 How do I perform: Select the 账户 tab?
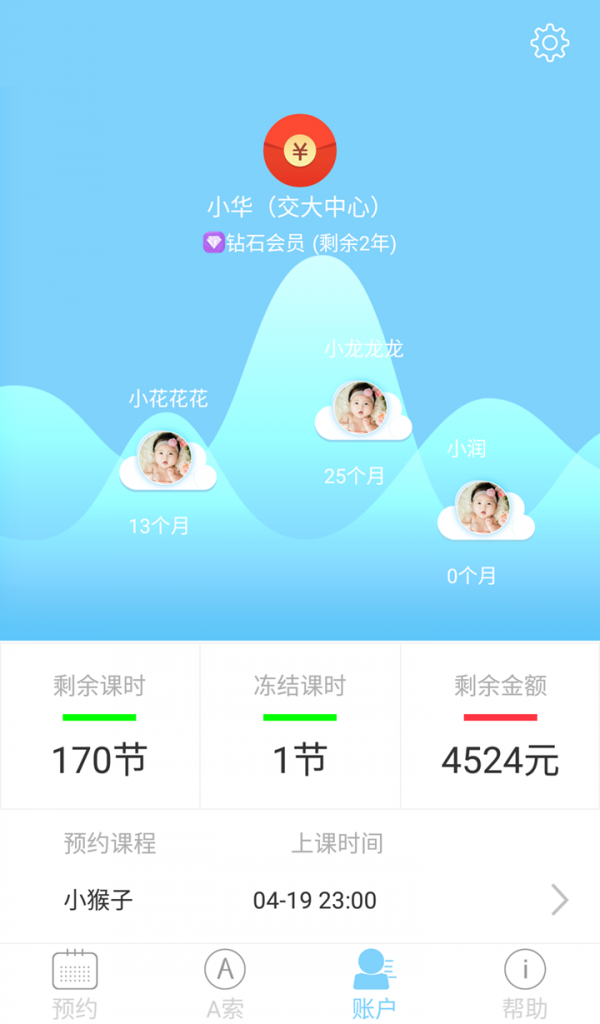click(x=374, y=984)
